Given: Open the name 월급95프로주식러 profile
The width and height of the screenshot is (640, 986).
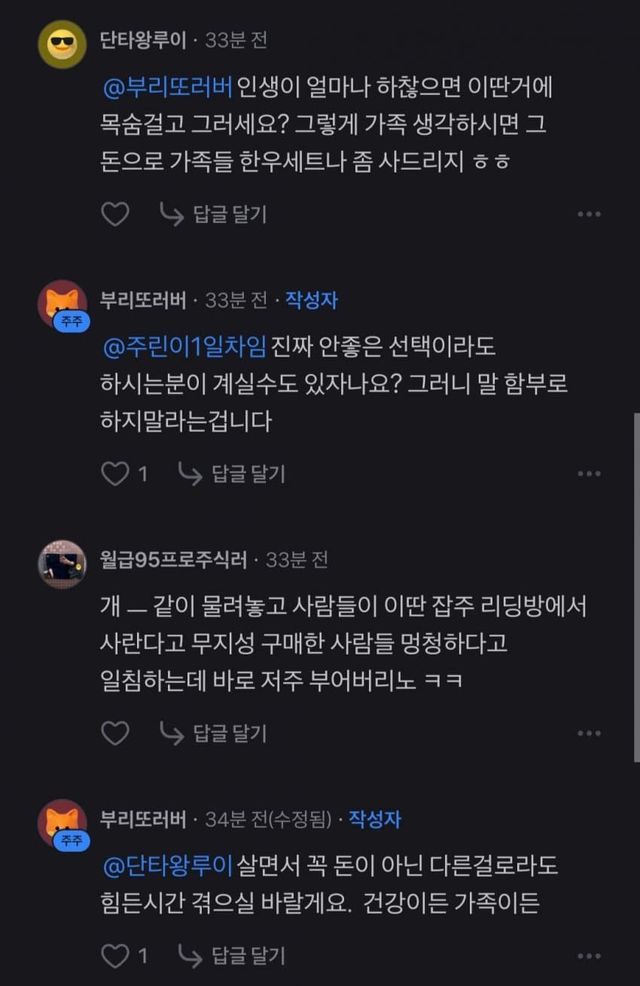Looking at the screenshot, I should [174, 560].
